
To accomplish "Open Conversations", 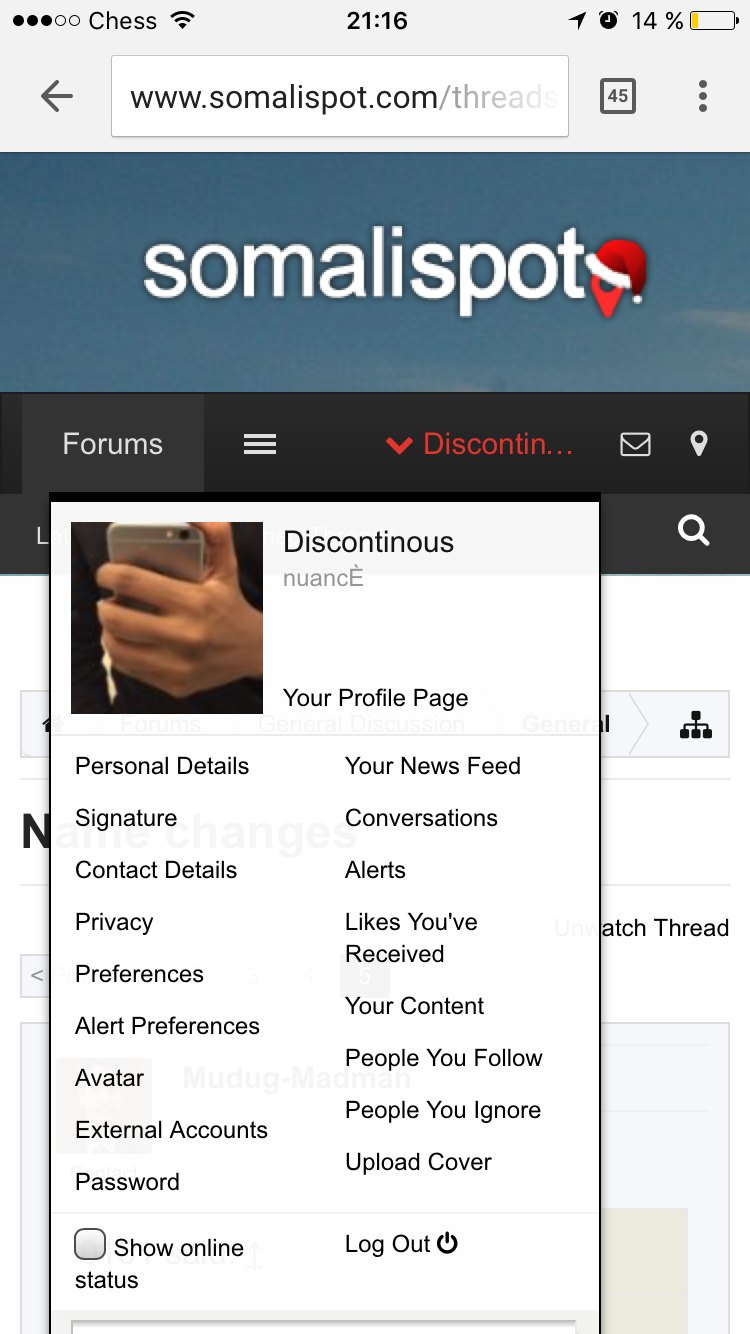I will (x=421, y=818).
